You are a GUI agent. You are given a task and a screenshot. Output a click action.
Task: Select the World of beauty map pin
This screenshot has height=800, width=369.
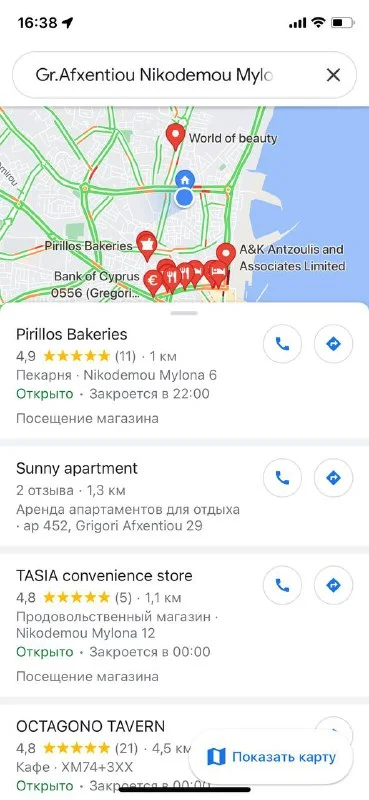point(176,136)
